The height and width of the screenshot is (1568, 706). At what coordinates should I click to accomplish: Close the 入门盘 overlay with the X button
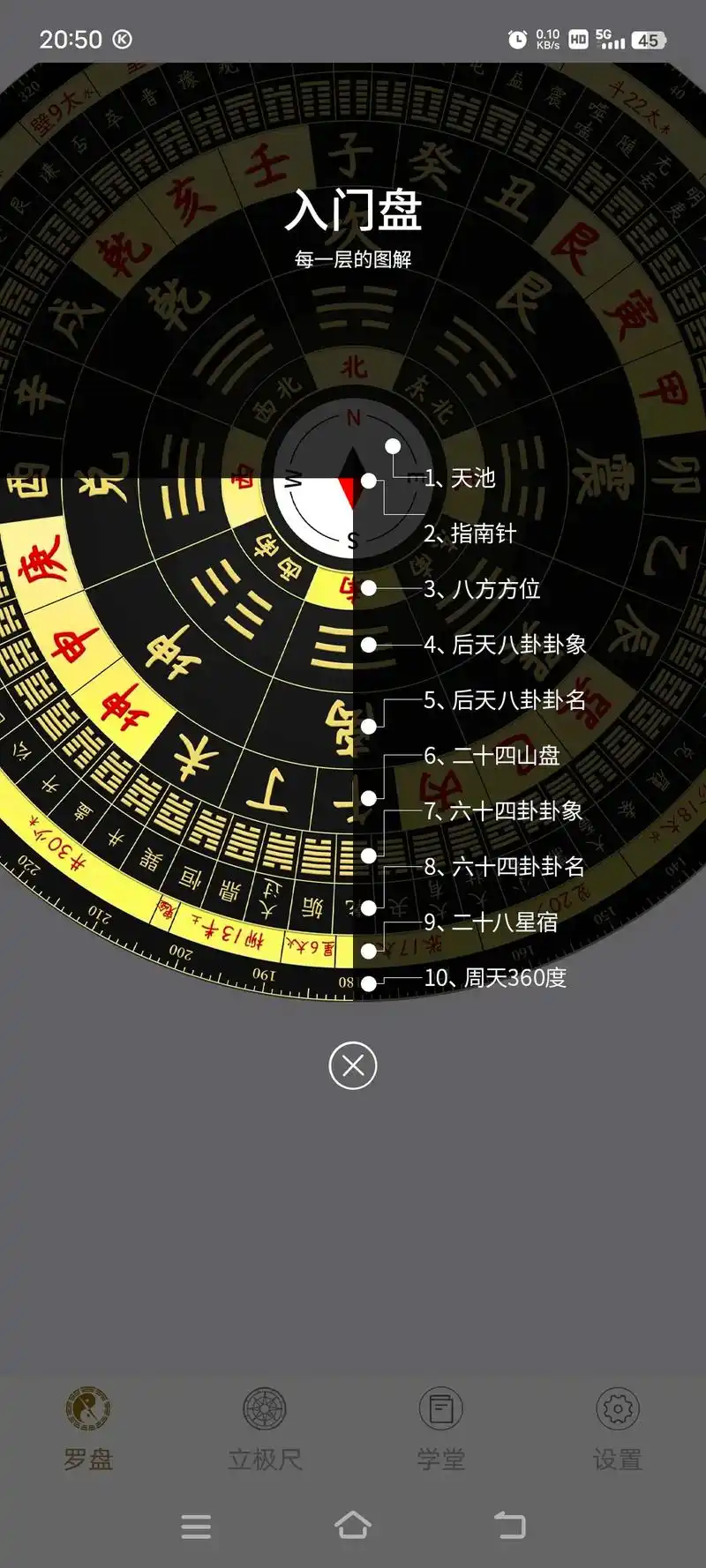[353, 1066]
